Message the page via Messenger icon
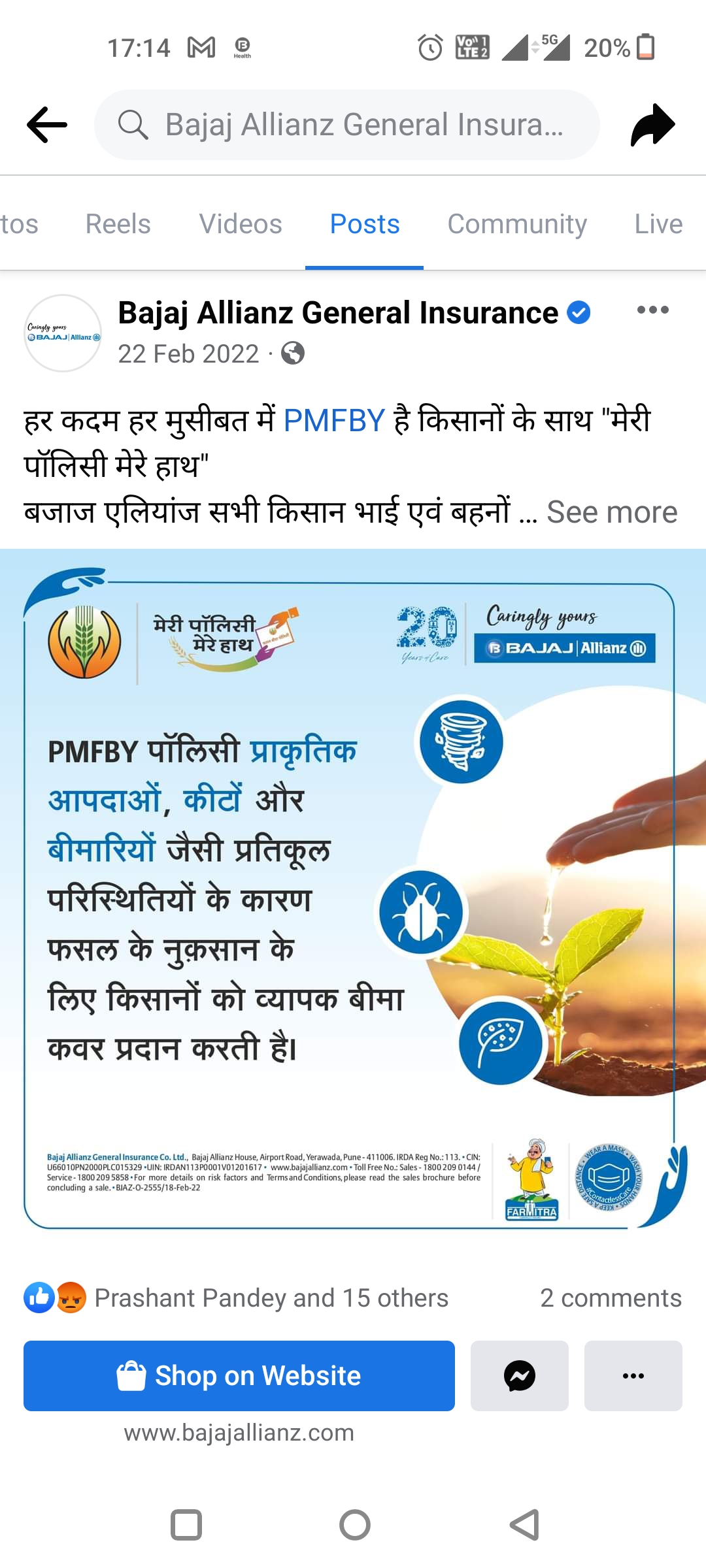Screen dimensions: 706x1568 [x=520, y=1375]
